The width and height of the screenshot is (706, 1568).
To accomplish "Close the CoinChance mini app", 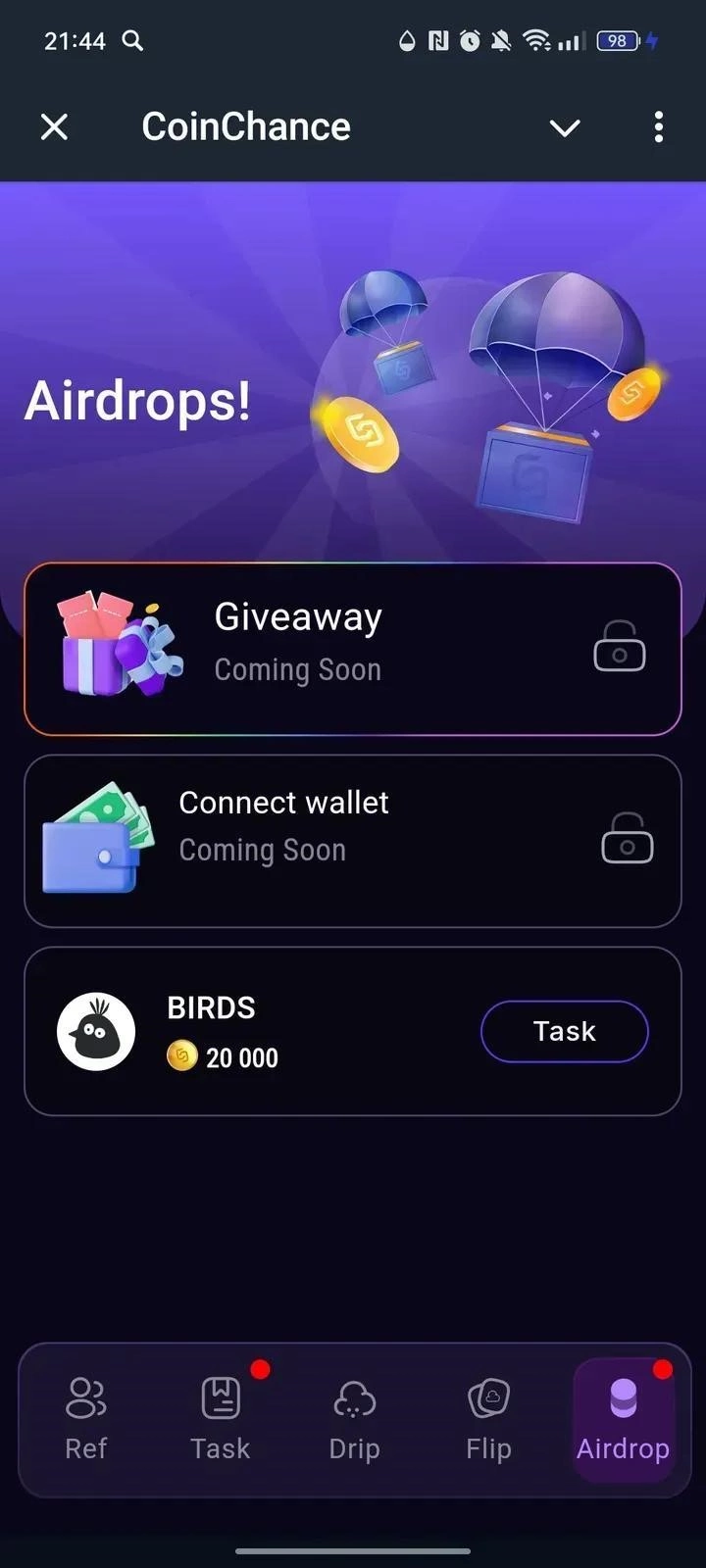I will pyautogui.click(x=55, y=126).
